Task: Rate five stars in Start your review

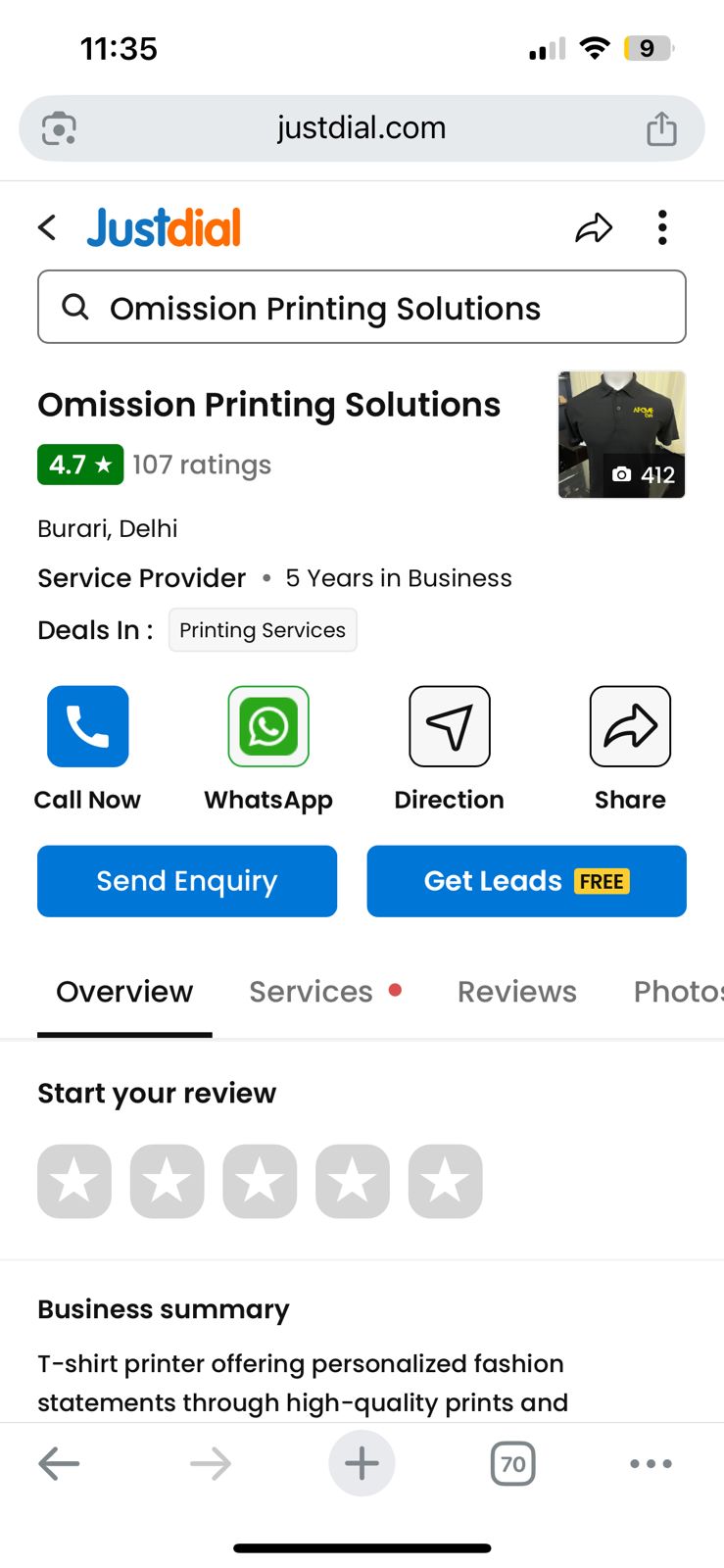Action: point(445,1181)
